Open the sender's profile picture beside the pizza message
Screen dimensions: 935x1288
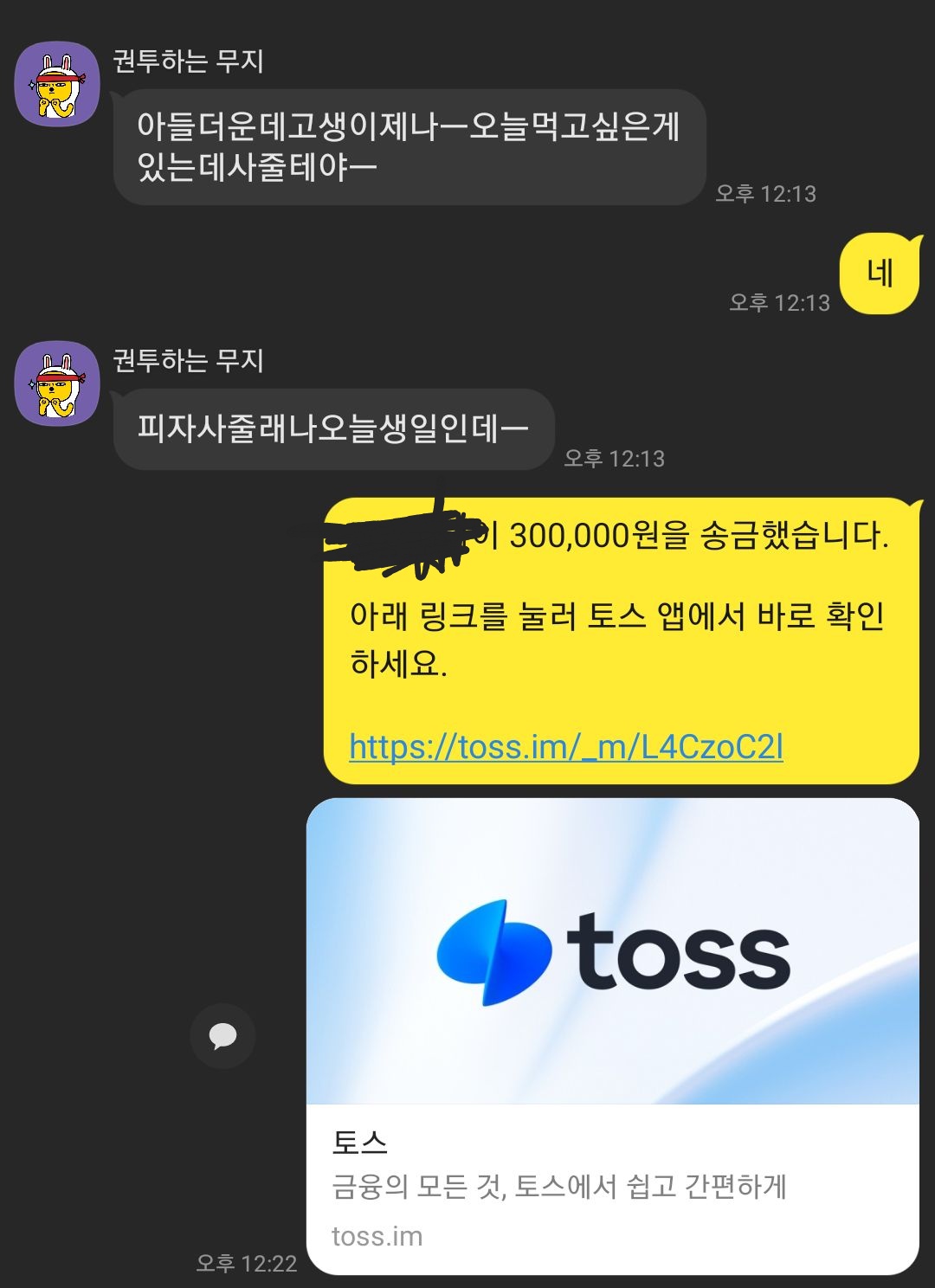57,383
